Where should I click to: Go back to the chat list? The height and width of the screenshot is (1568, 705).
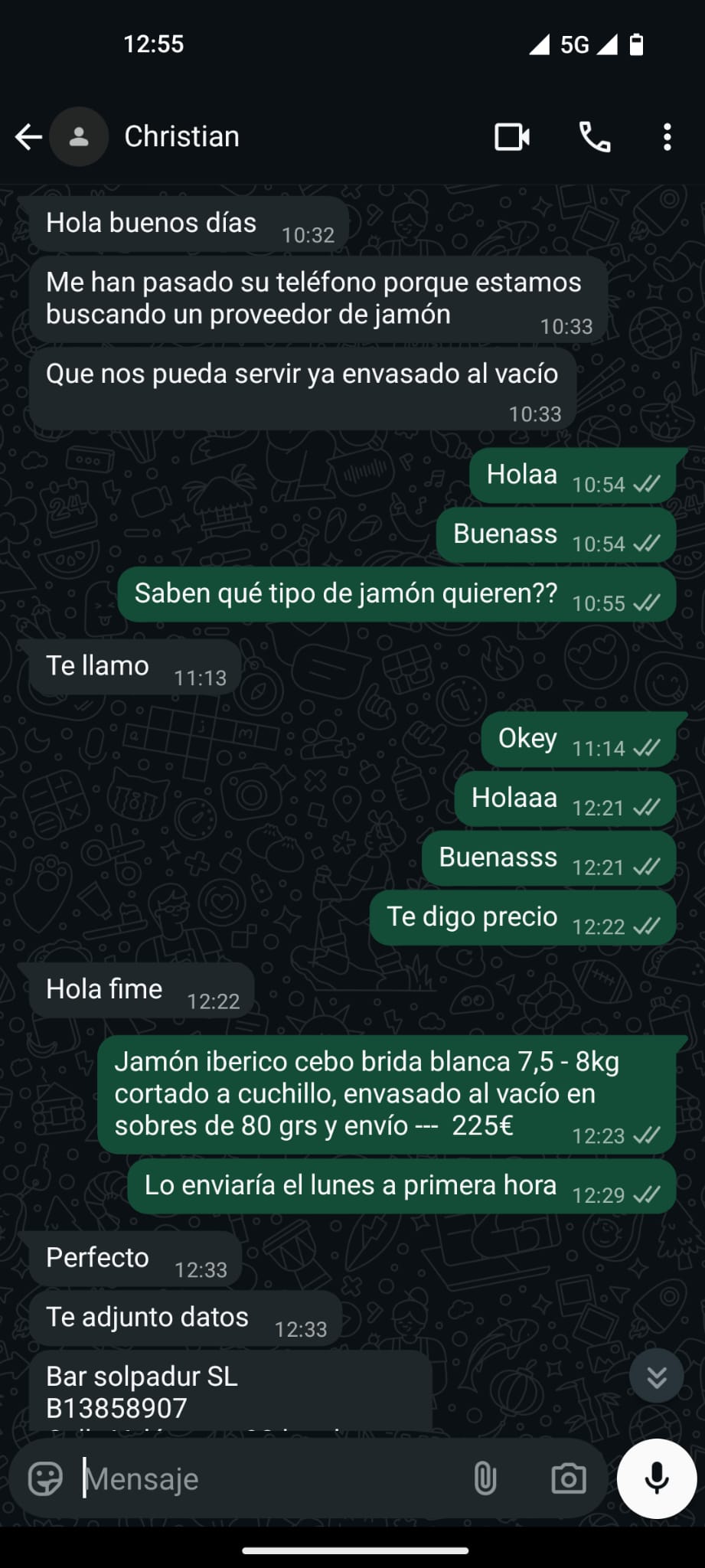pyautogui.click(x=28, y=137)
